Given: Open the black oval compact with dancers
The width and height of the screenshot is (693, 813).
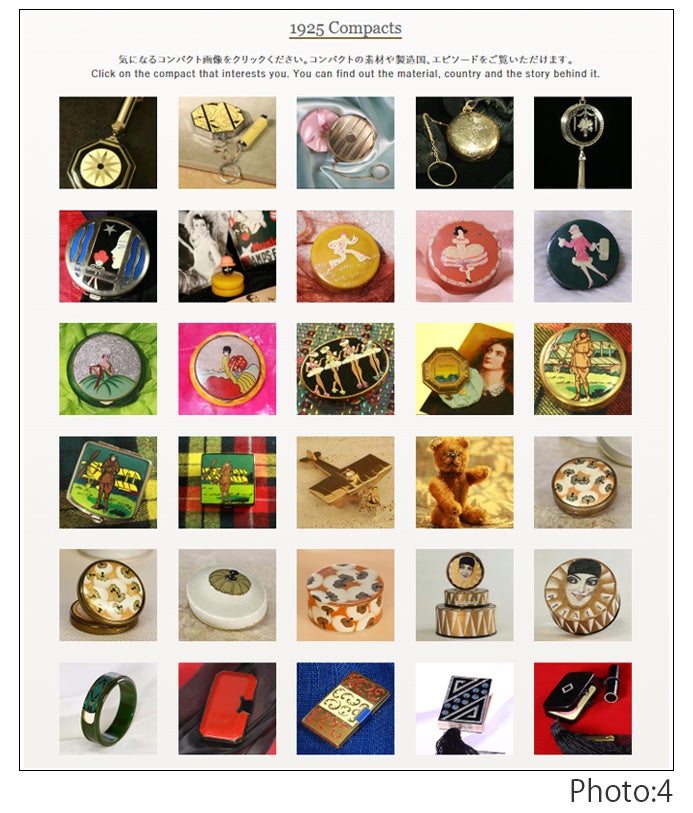Looking at the screenshot, I should (345, 369).
